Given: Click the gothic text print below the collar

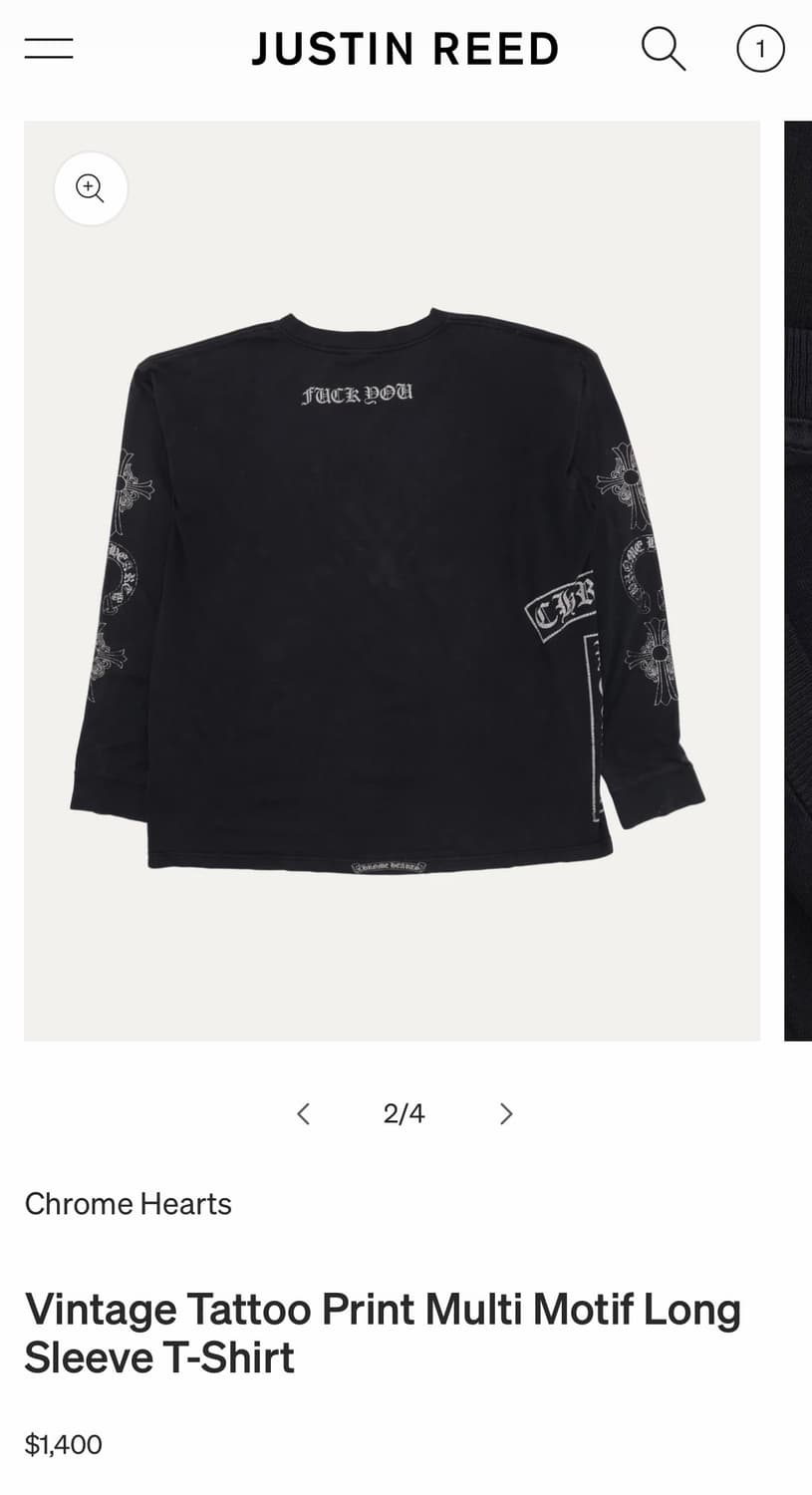Looking at the screenshot, I should (356, 395).
